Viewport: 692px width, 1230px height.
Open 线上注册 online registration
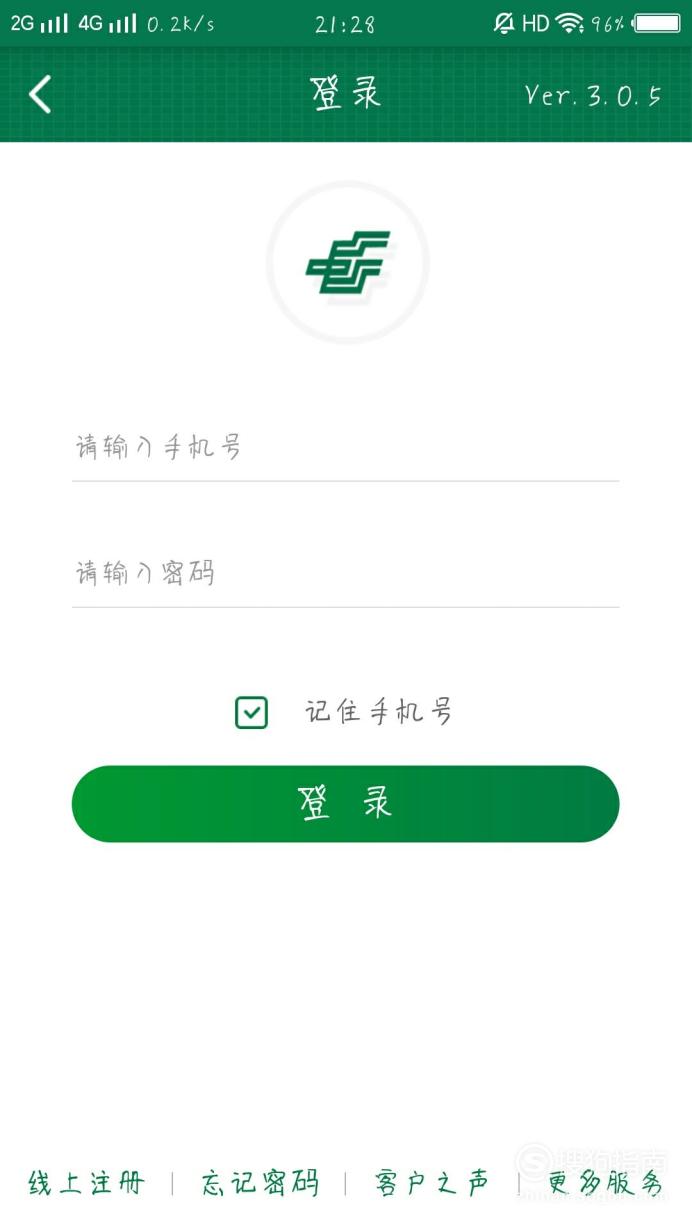click(87, 1184)
